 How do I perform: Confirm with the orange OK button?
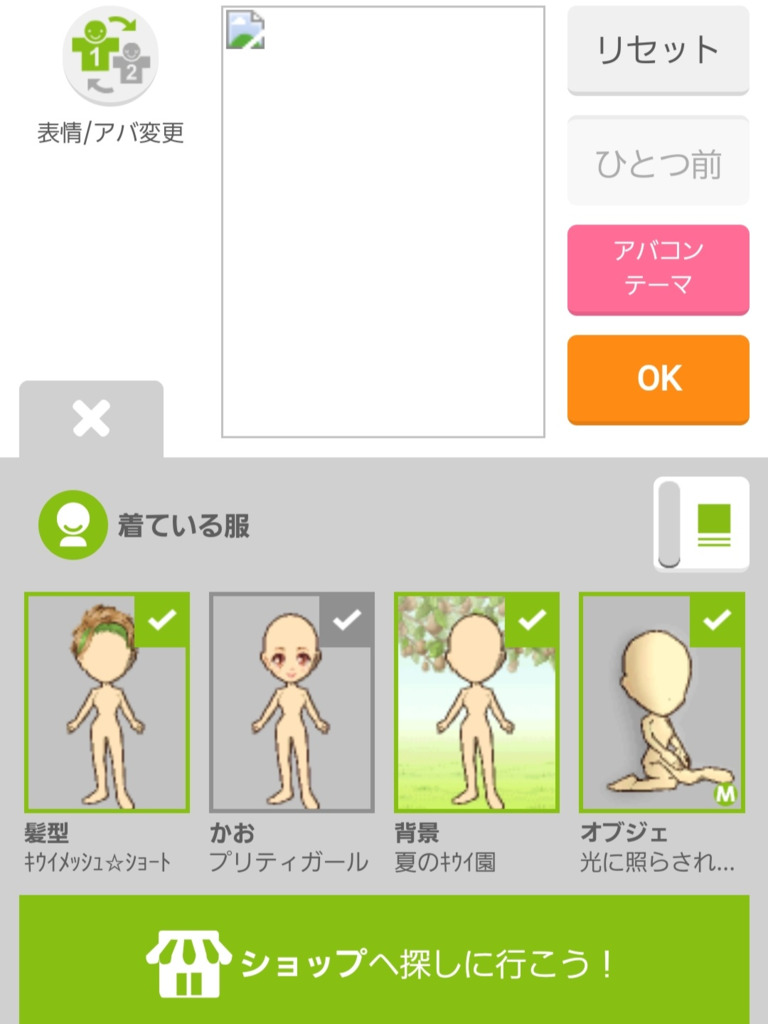(x=658, y=378)
